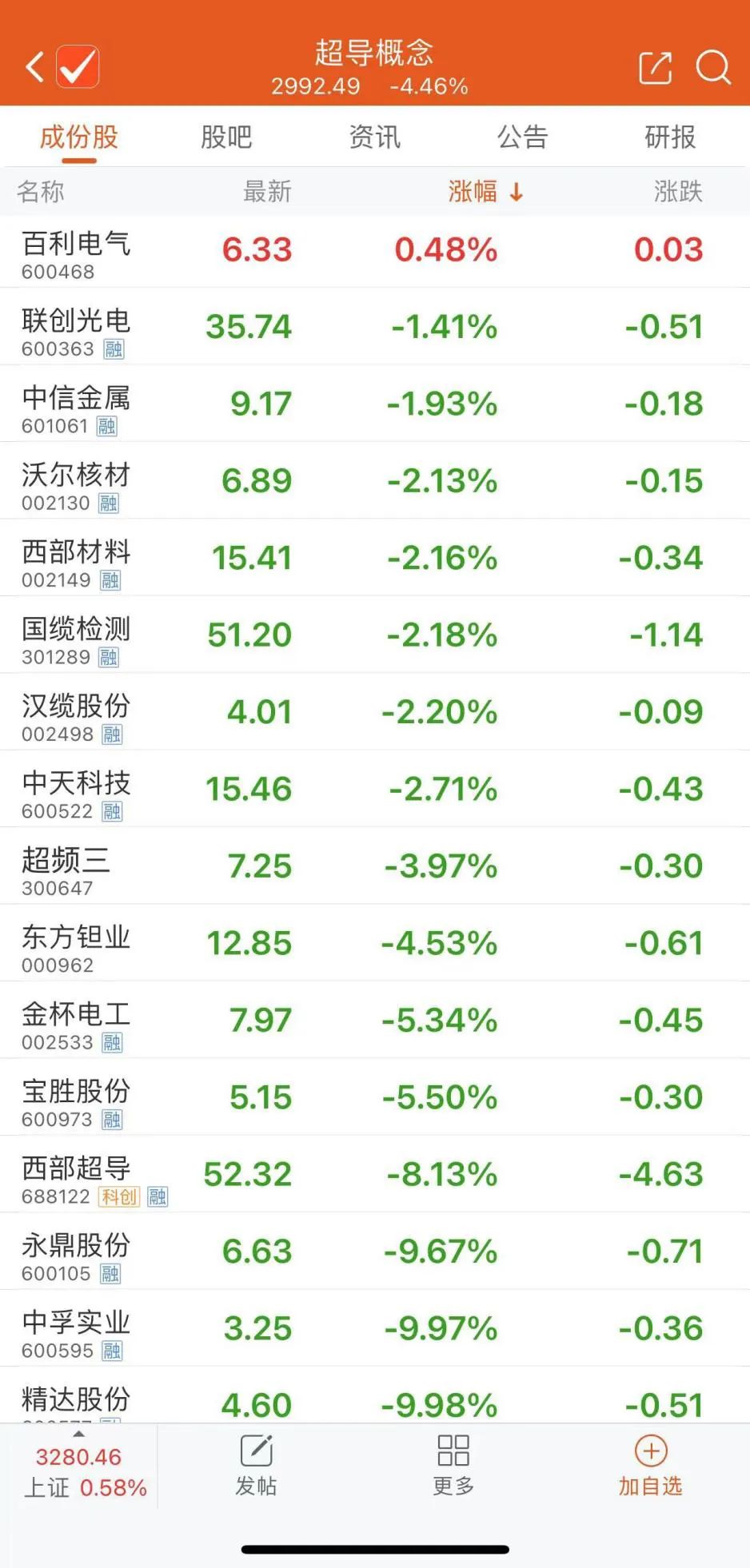750x1568 pixels.
Task: Open stock 联创光电 600363
Action: click(x=76, y=329)
